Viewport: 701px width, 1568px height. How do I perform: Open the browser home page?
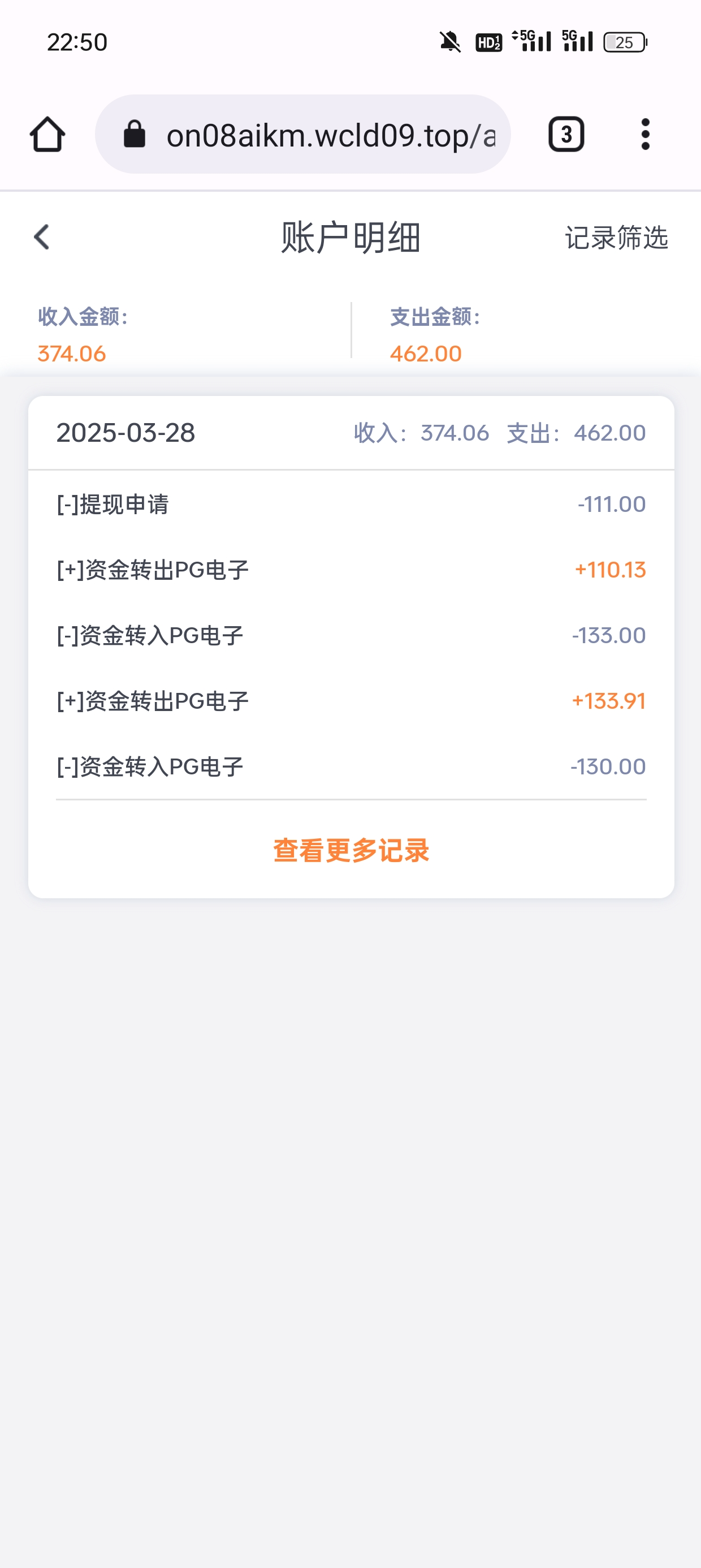coord(47,135)
